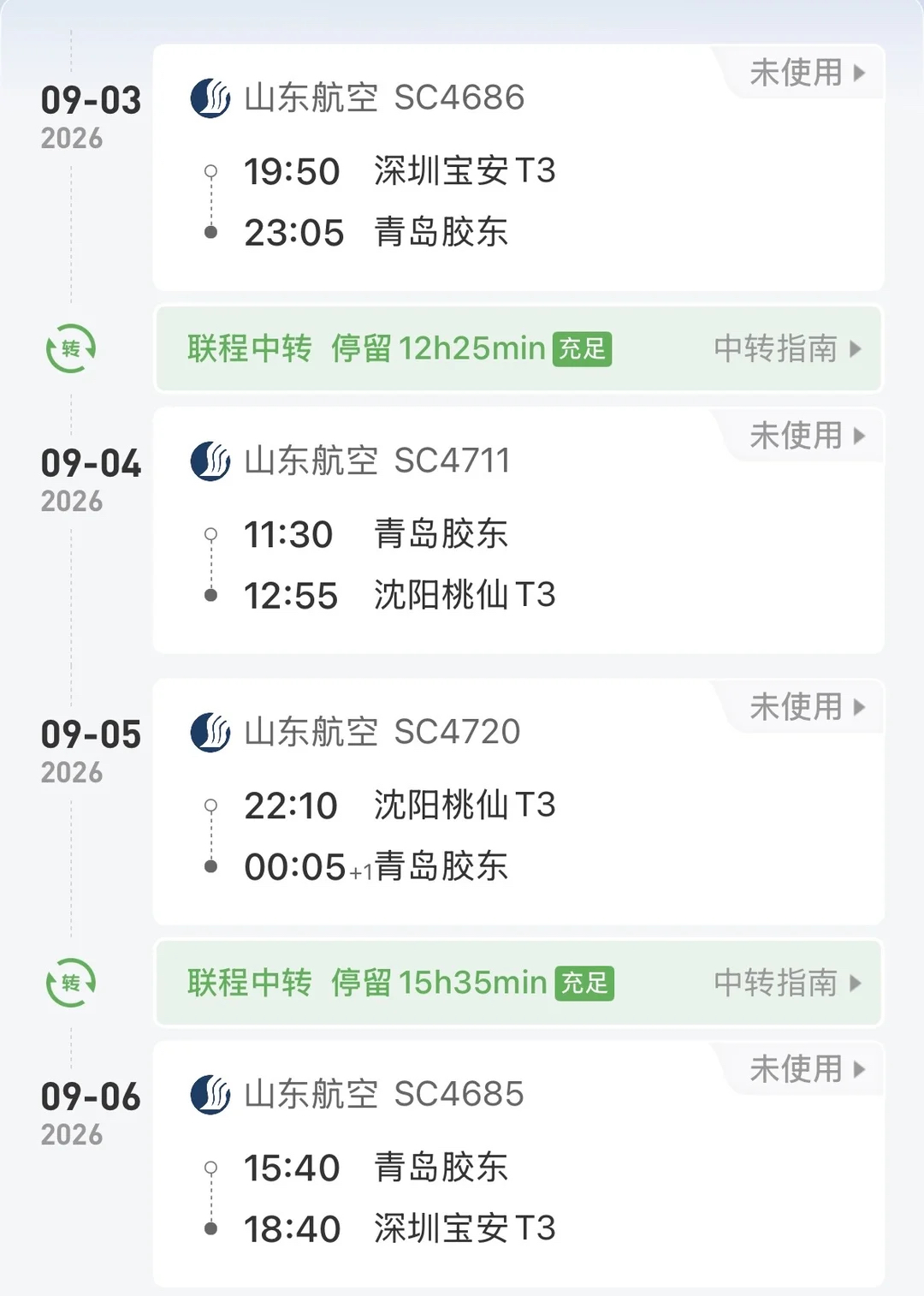Open unused status for flight SC4685
Image resolution: width=924 pixels, height=1296 pixels.
point(807,1070)
